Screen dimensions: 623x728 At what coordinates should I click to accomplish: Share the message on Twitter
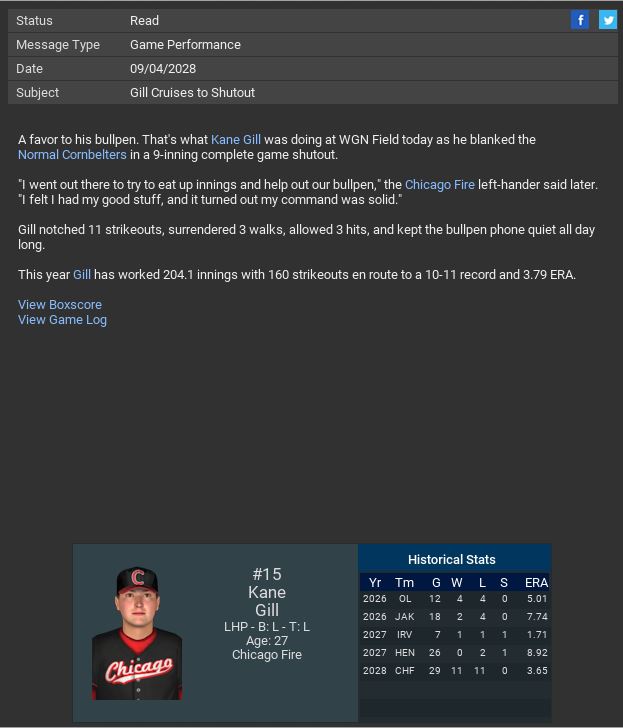tap(607, 20)
